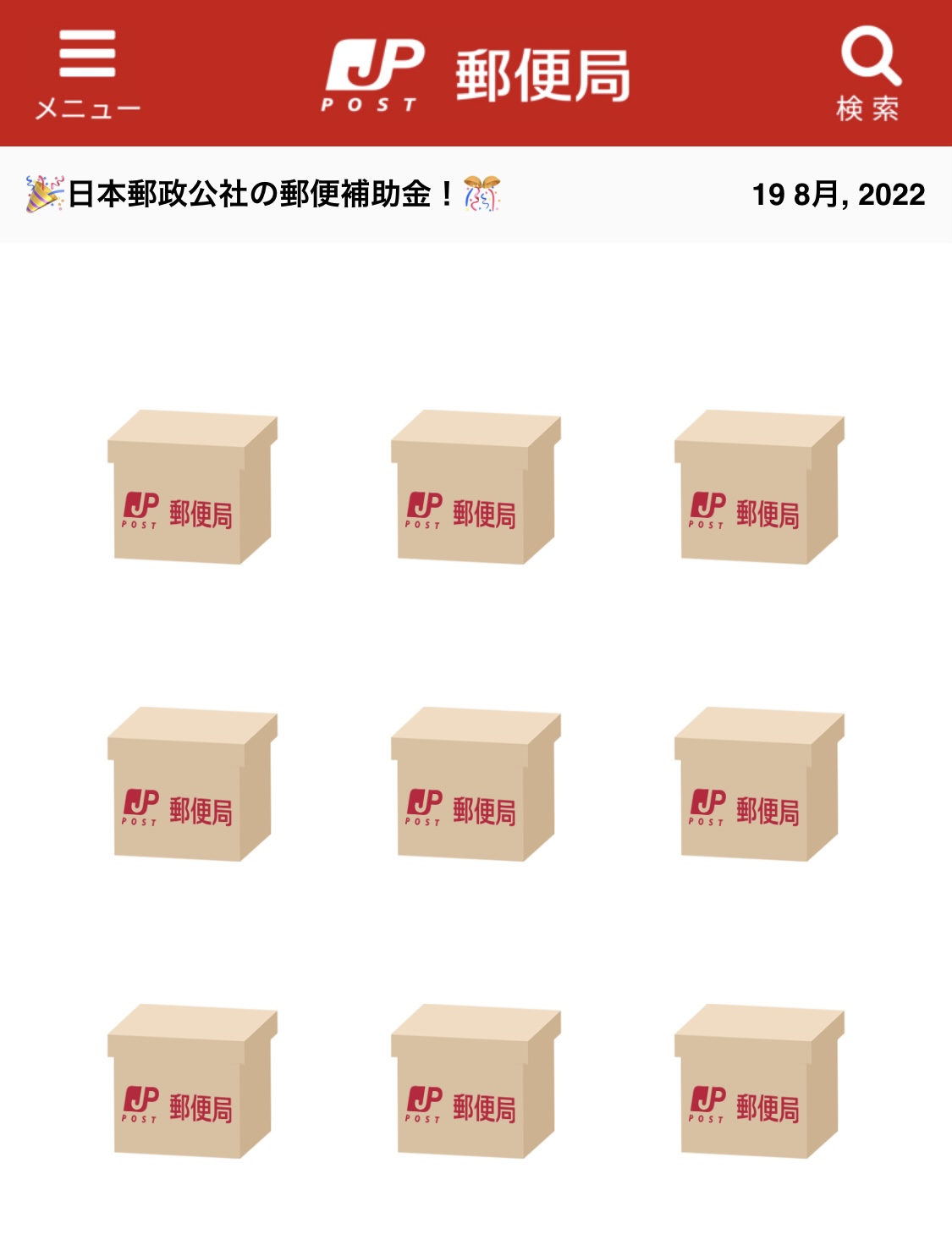Viewport: 952px width, 1251px height.
Task: Open the メニュー hamburger menu
Action: click(x=87, y=72)
